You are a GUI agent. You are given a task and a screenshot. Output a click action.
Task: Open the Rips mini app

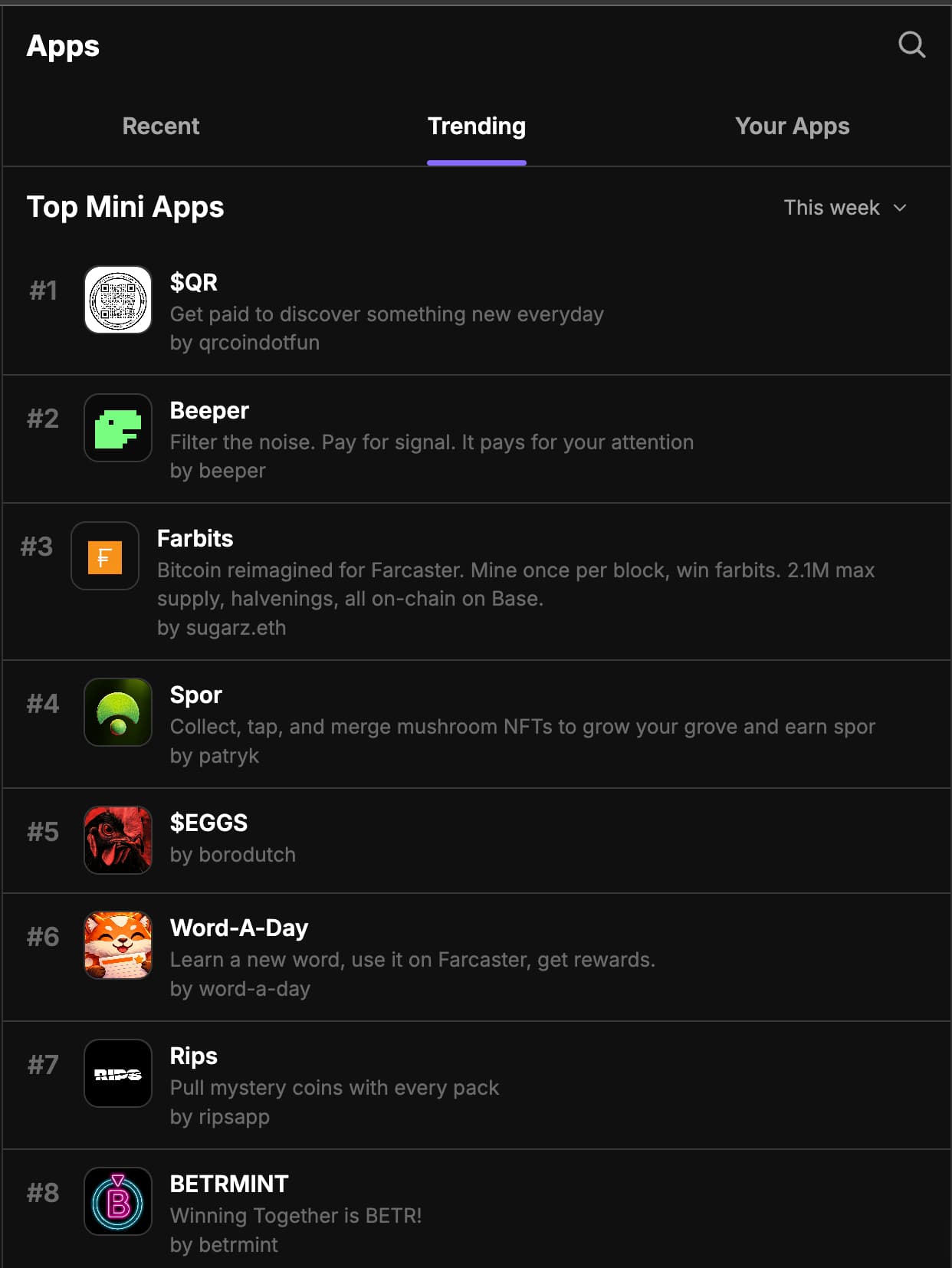[x=193, y=1056]
